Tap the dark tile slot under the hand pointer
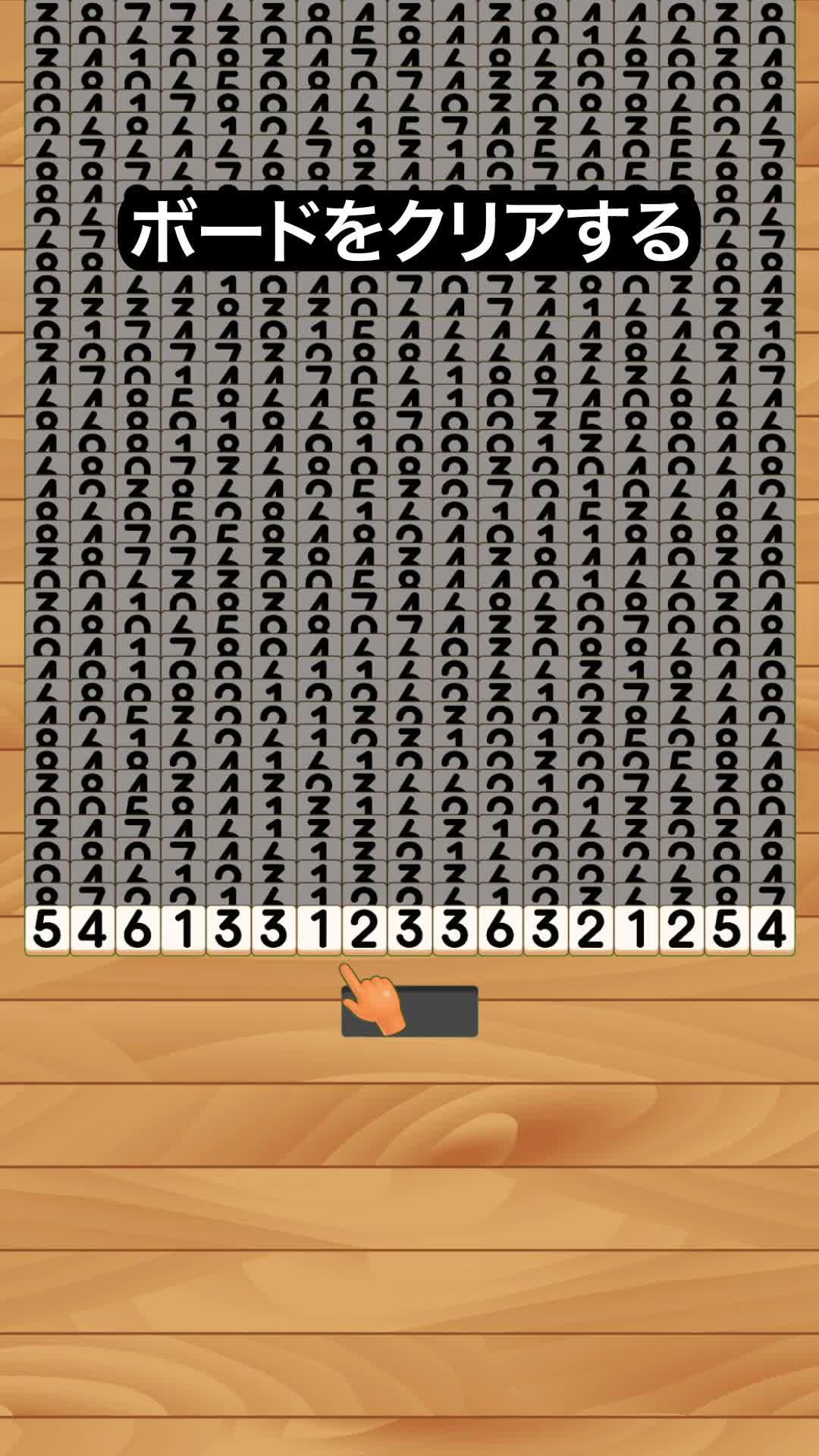This screenshot has width=819, height=1456. 409,1011
